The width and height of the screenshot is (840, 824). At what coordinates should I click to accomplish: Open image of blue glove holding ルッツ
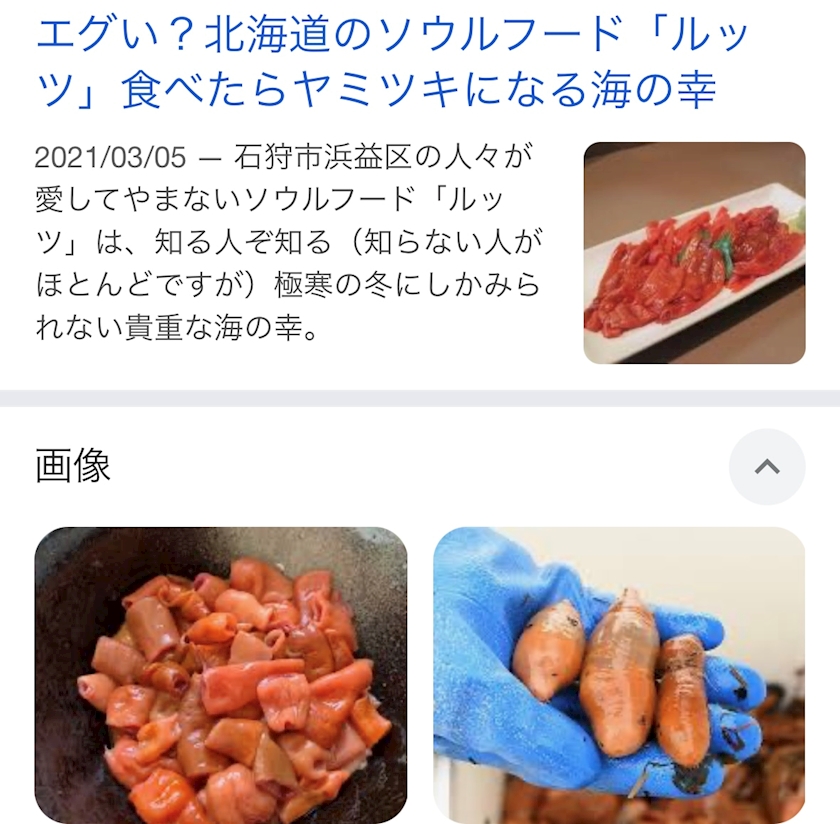point(619,675)
